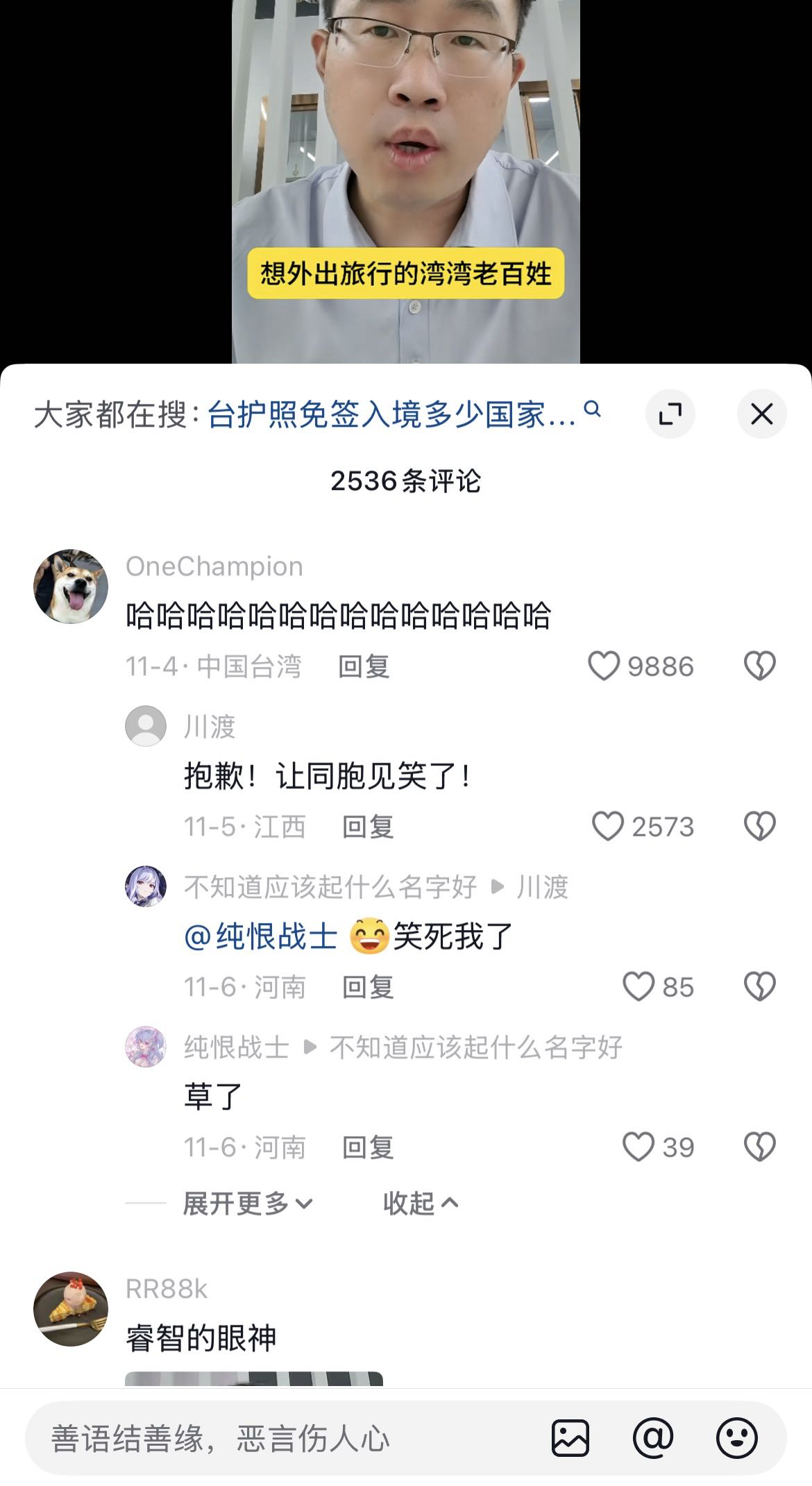Mention someone with the @ icon
Screen dimensions: 812x1486
(x=653, y=1438)
